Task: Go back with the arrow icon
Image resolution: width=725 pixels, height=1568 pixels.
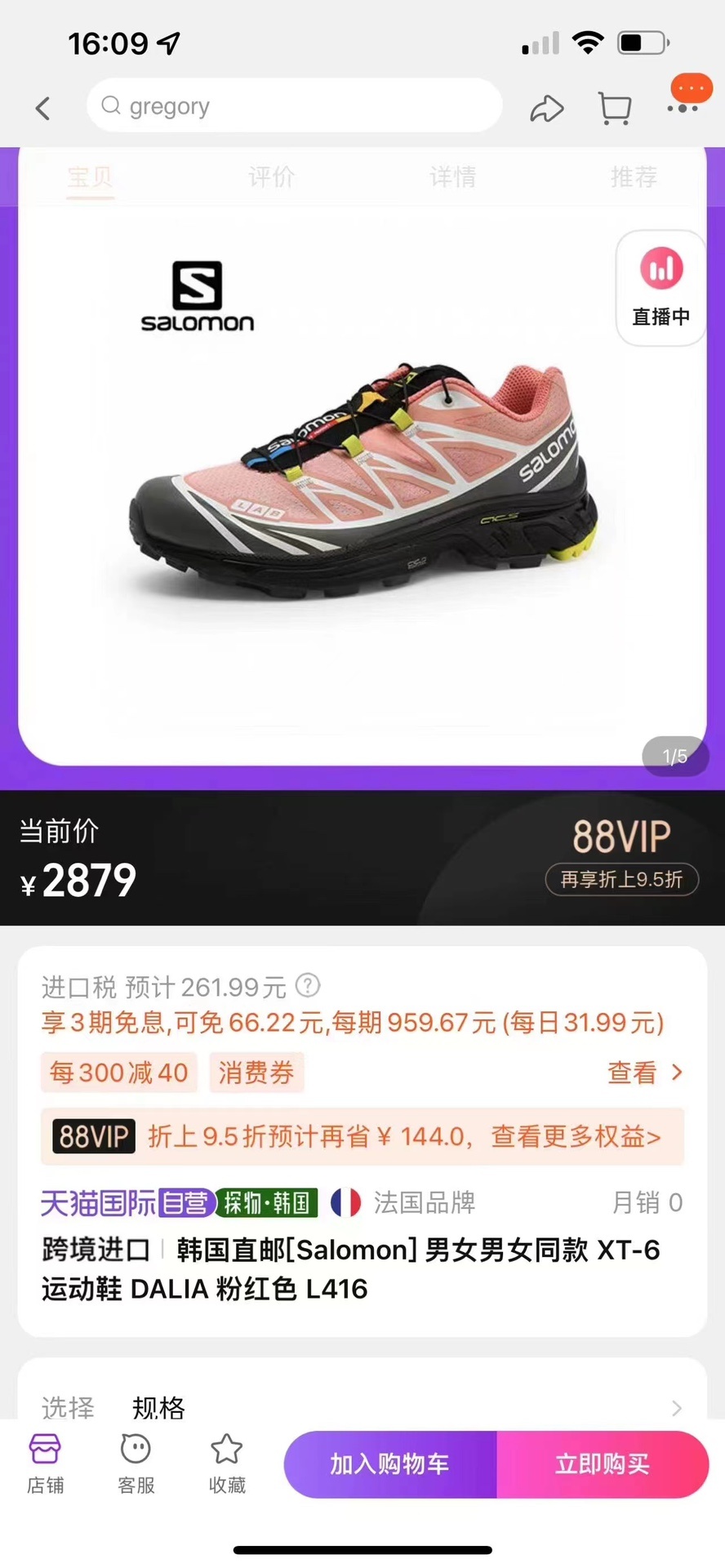Action: click(x=43, y=108)
